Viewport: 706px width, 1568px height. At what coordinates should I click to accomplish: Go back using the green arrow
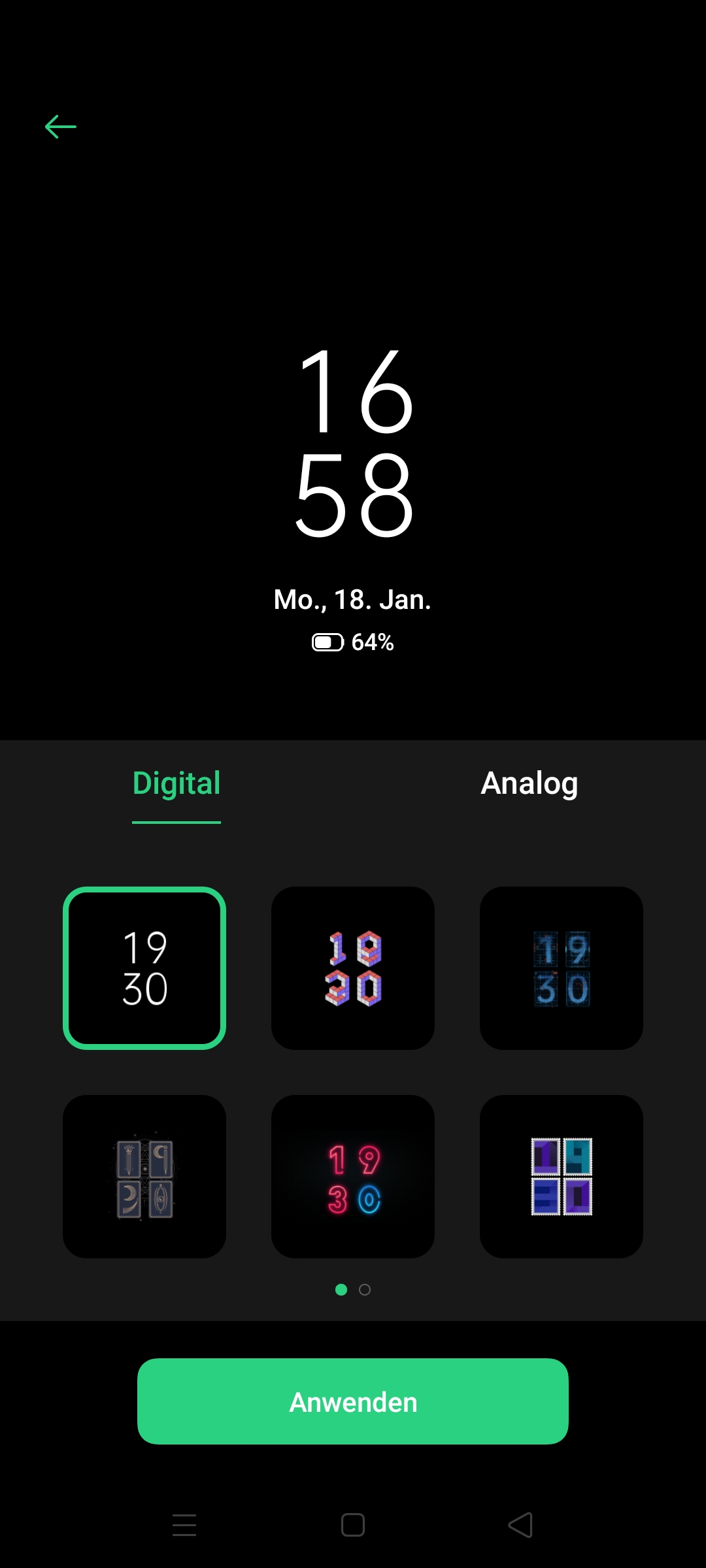pos(60,126)
